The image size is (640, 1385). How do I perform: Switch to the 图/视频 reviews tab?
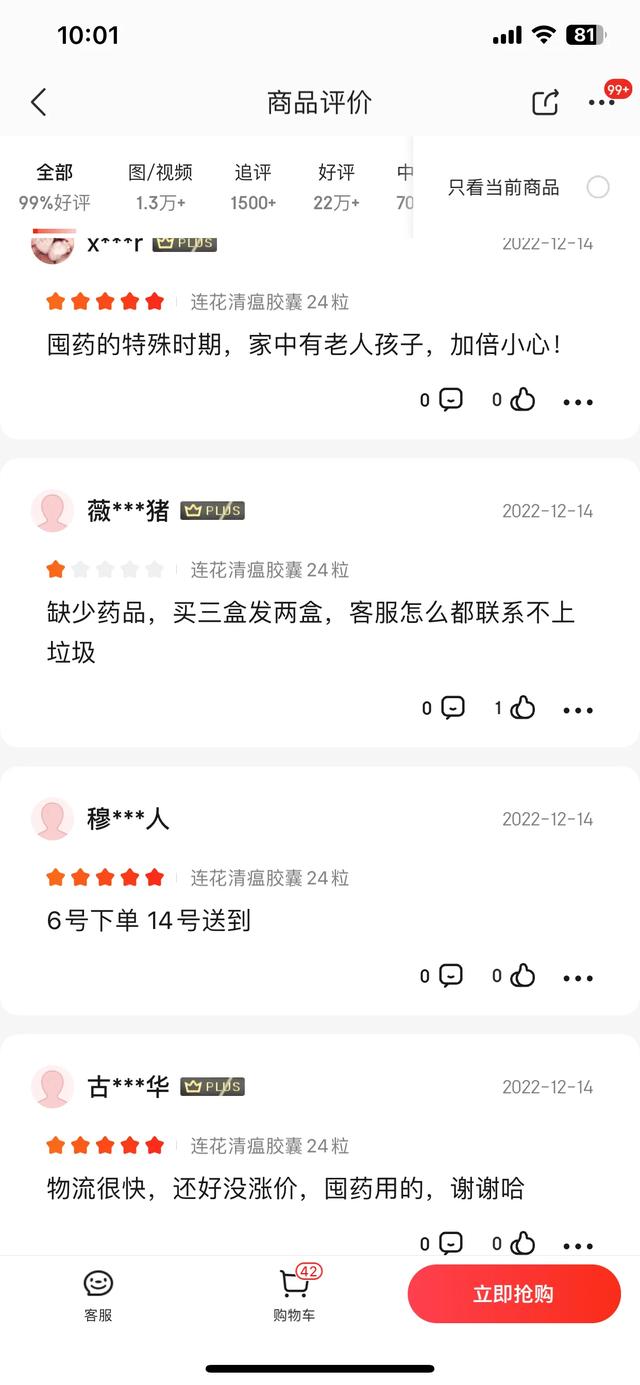[160, 186]
